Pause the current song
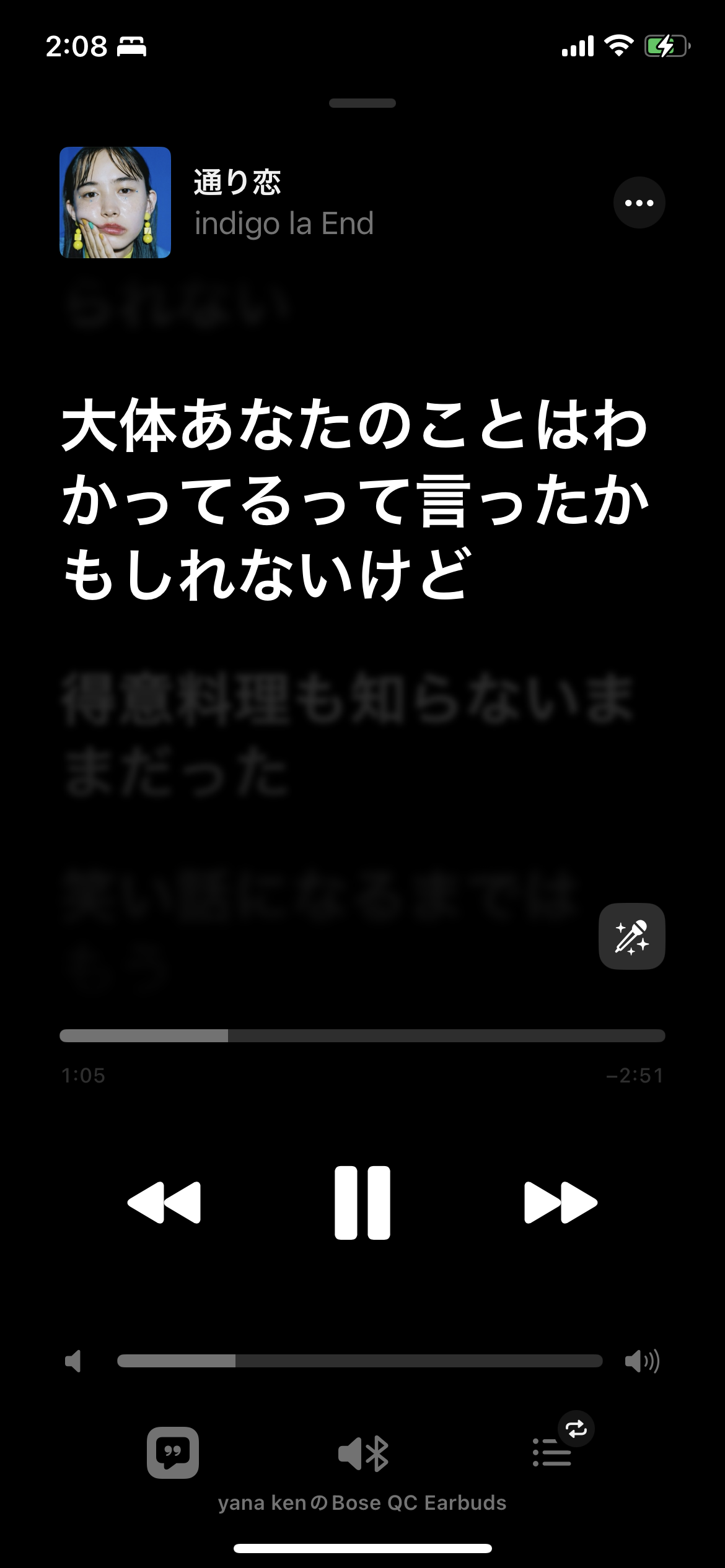The height and width of the screenshot is (1568, 725). (362, 1203)
